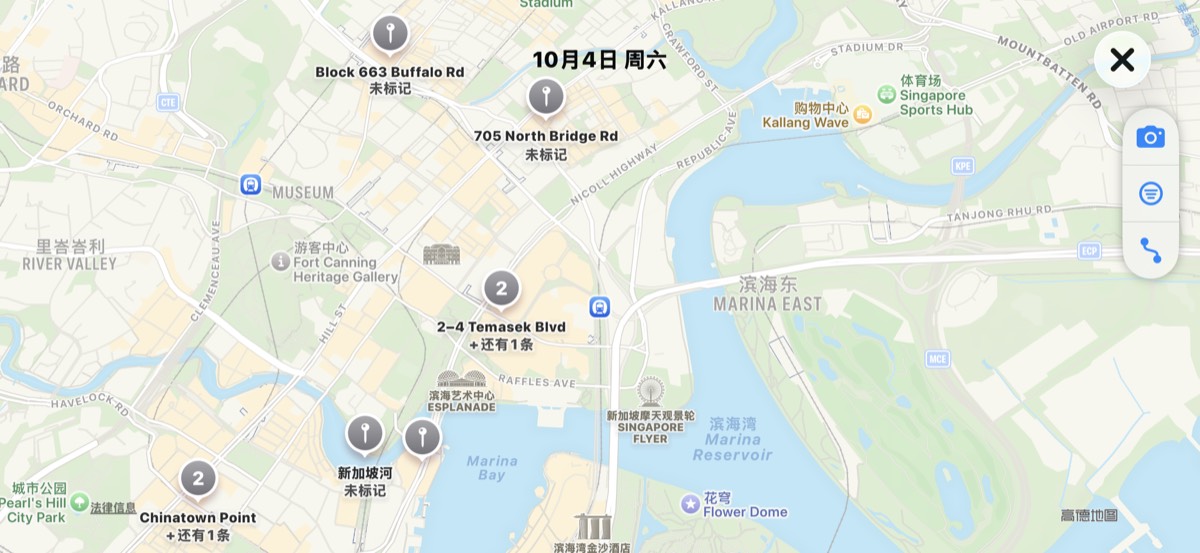Close the map view
This screenshot has width=1200, height=553.
[x=1122, y=60]
